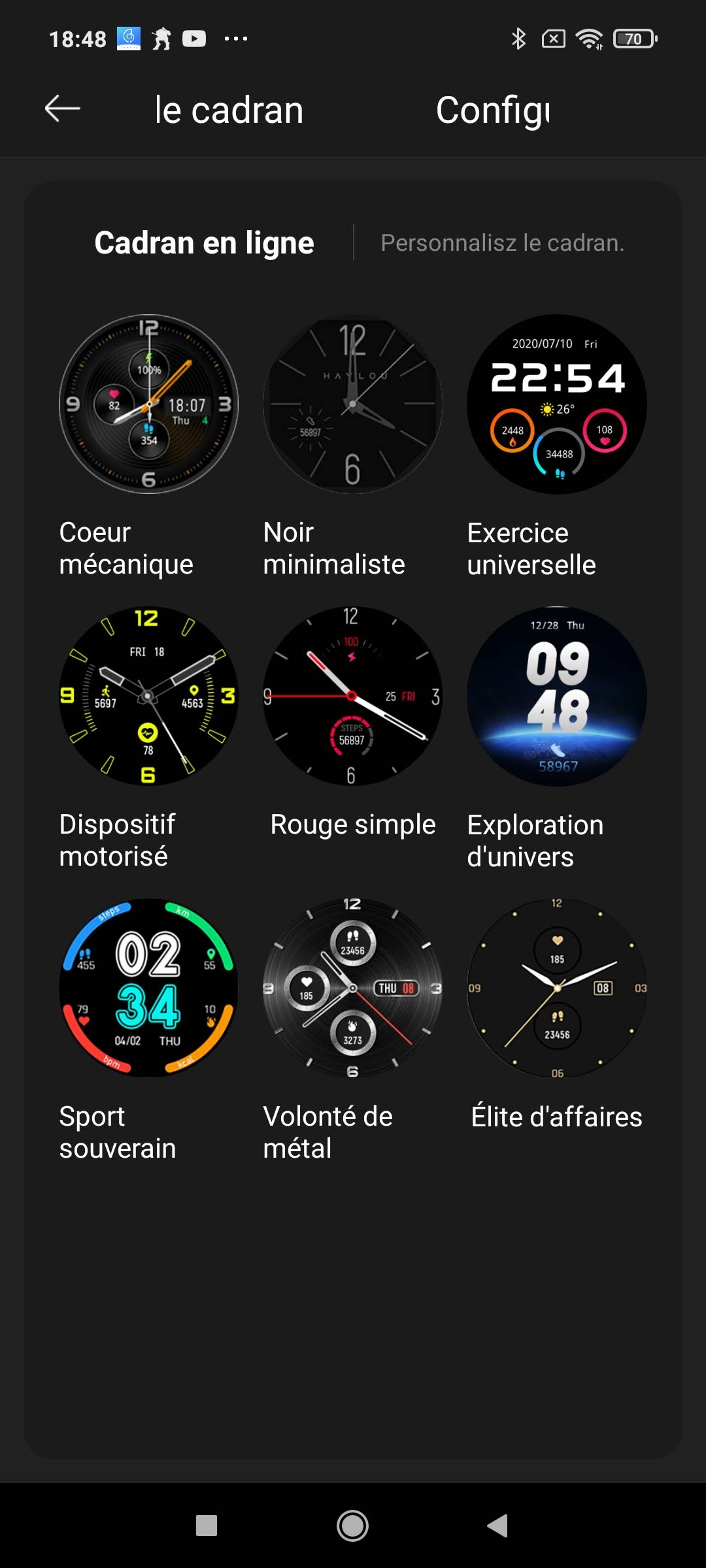Screen dimensions: 706x1568
Task: Open the Exploration d'univers watch face
Action: pos(557,696)
